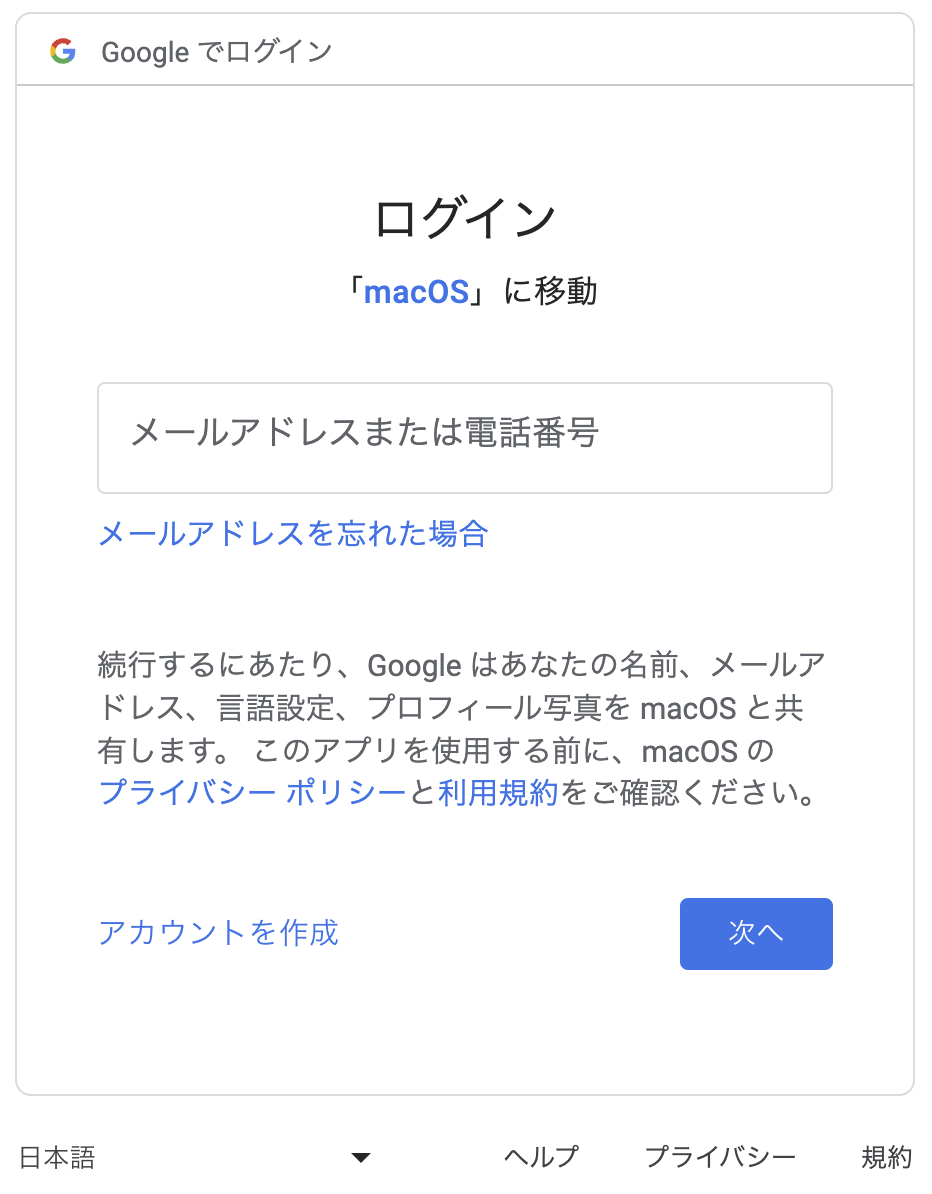Open ヘルプ in the footer

(541, 1158)
